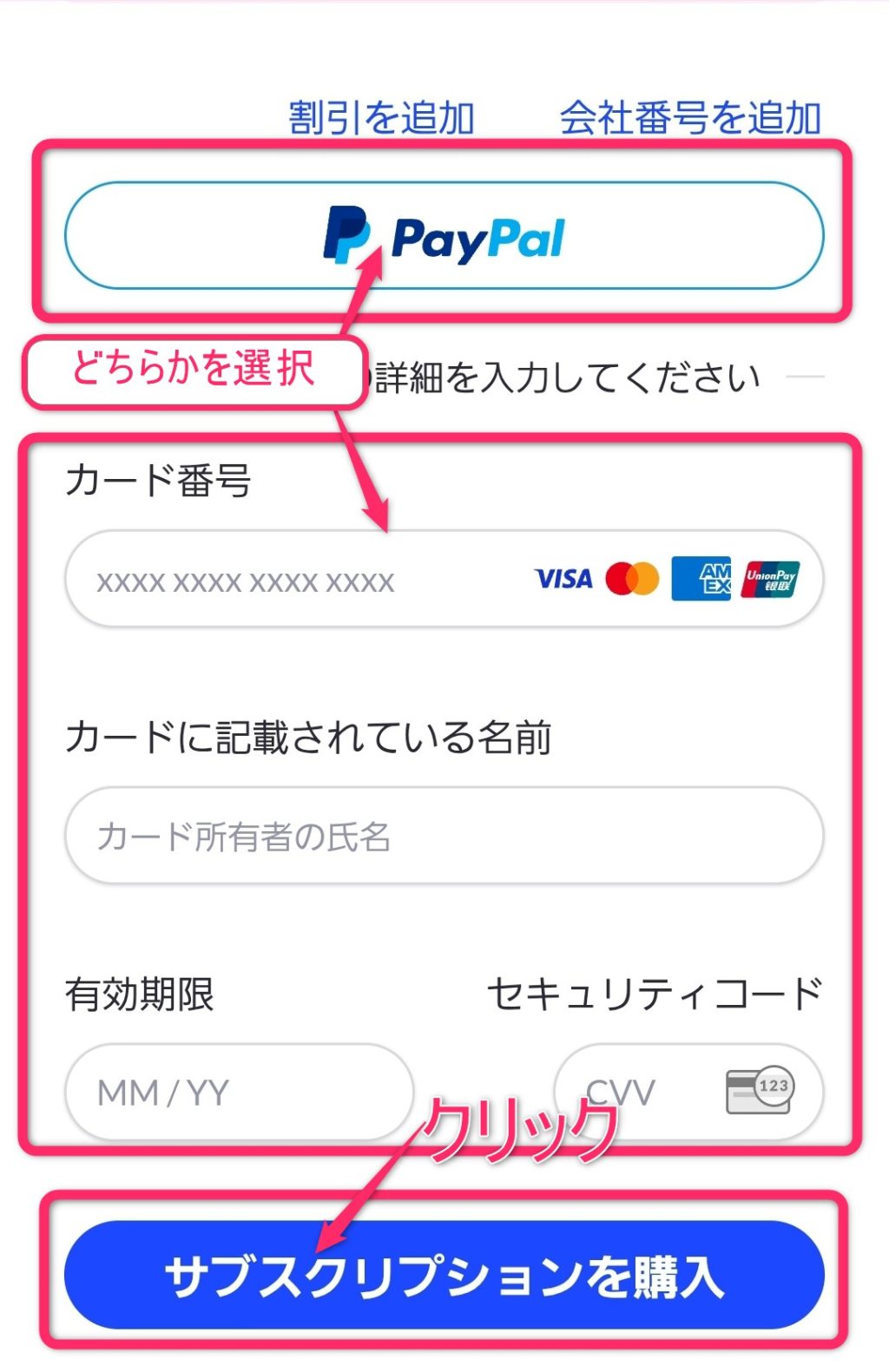This screenshot has width=889, height=1372.
Task: Select the Mastercard icon
Action: pyautogui.click(x=631, y=577)
